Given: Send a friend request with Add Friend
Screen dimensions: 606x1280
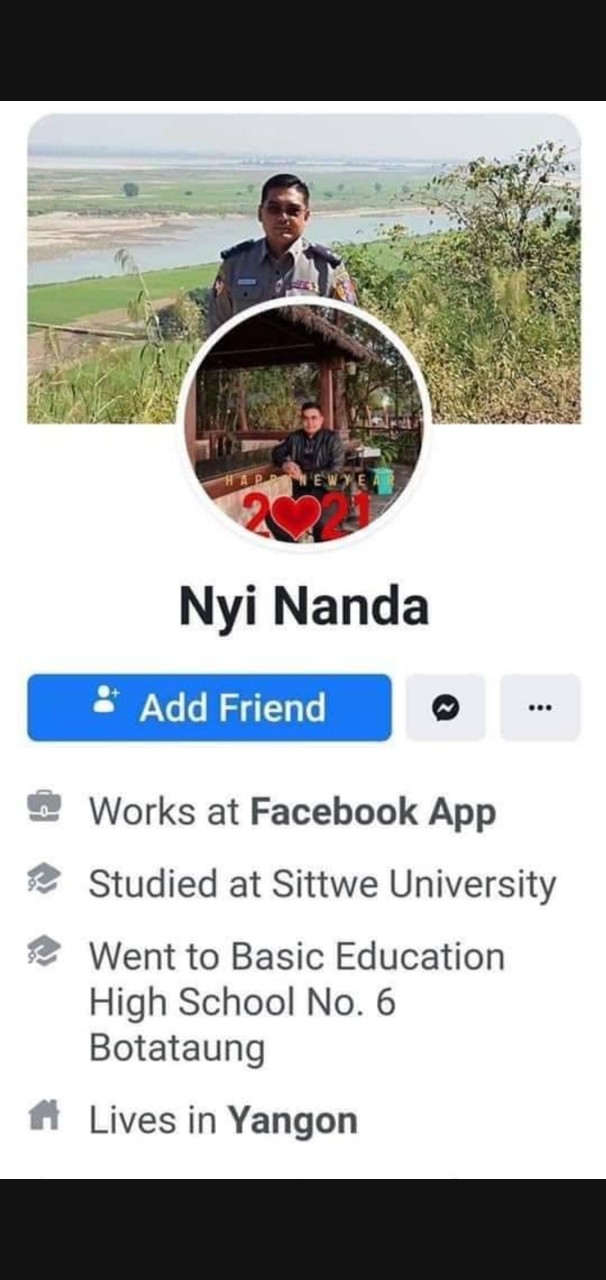Looking at the screenshot, I should [209, 708].
